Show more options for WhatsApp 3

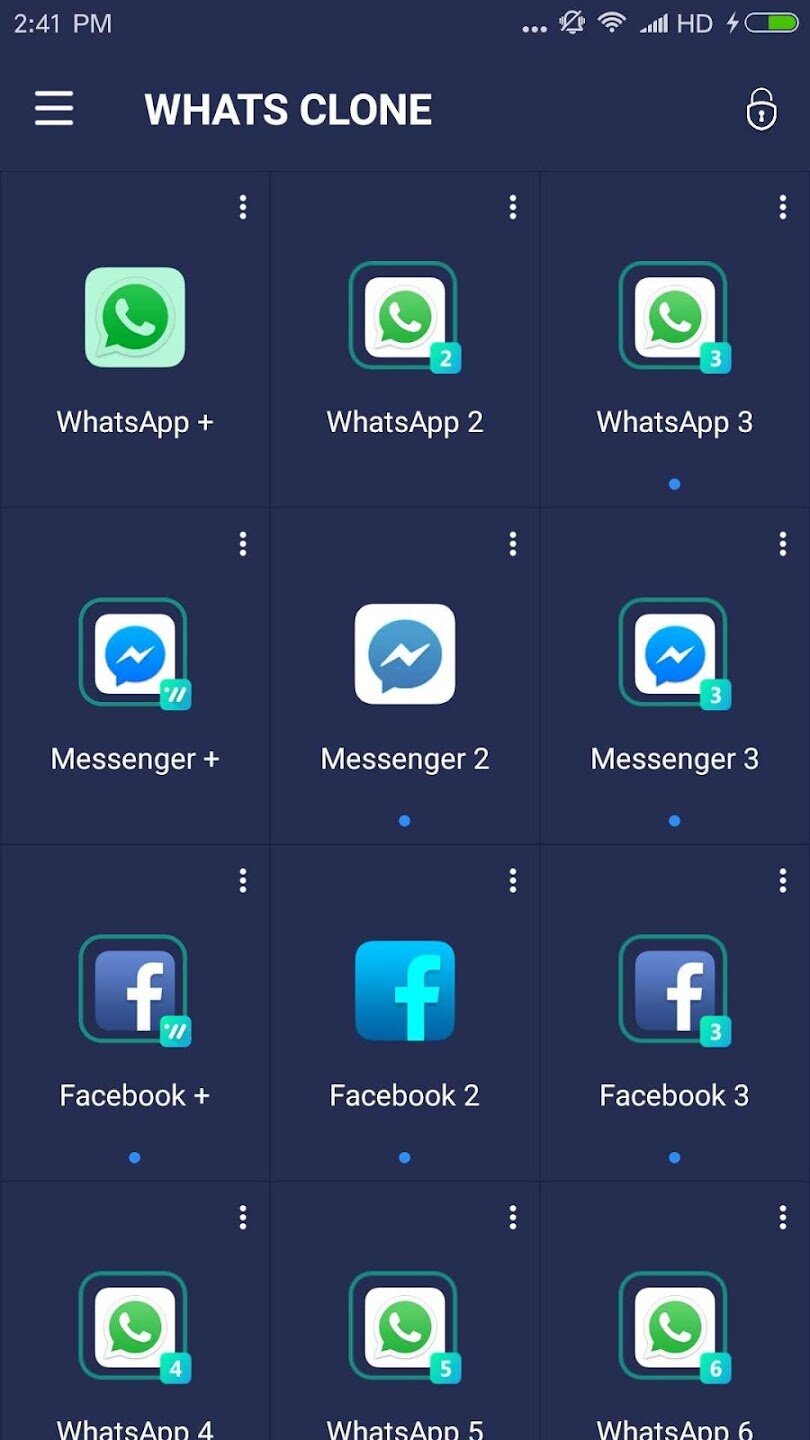782,207
